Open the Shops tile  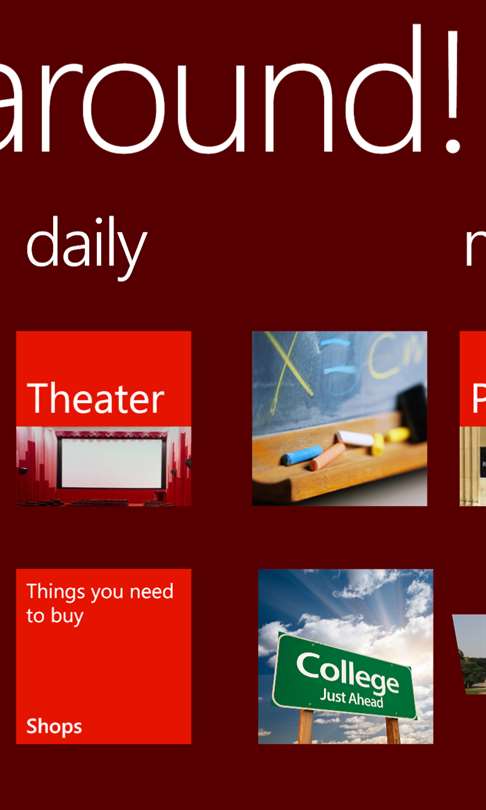click(103, 656)
